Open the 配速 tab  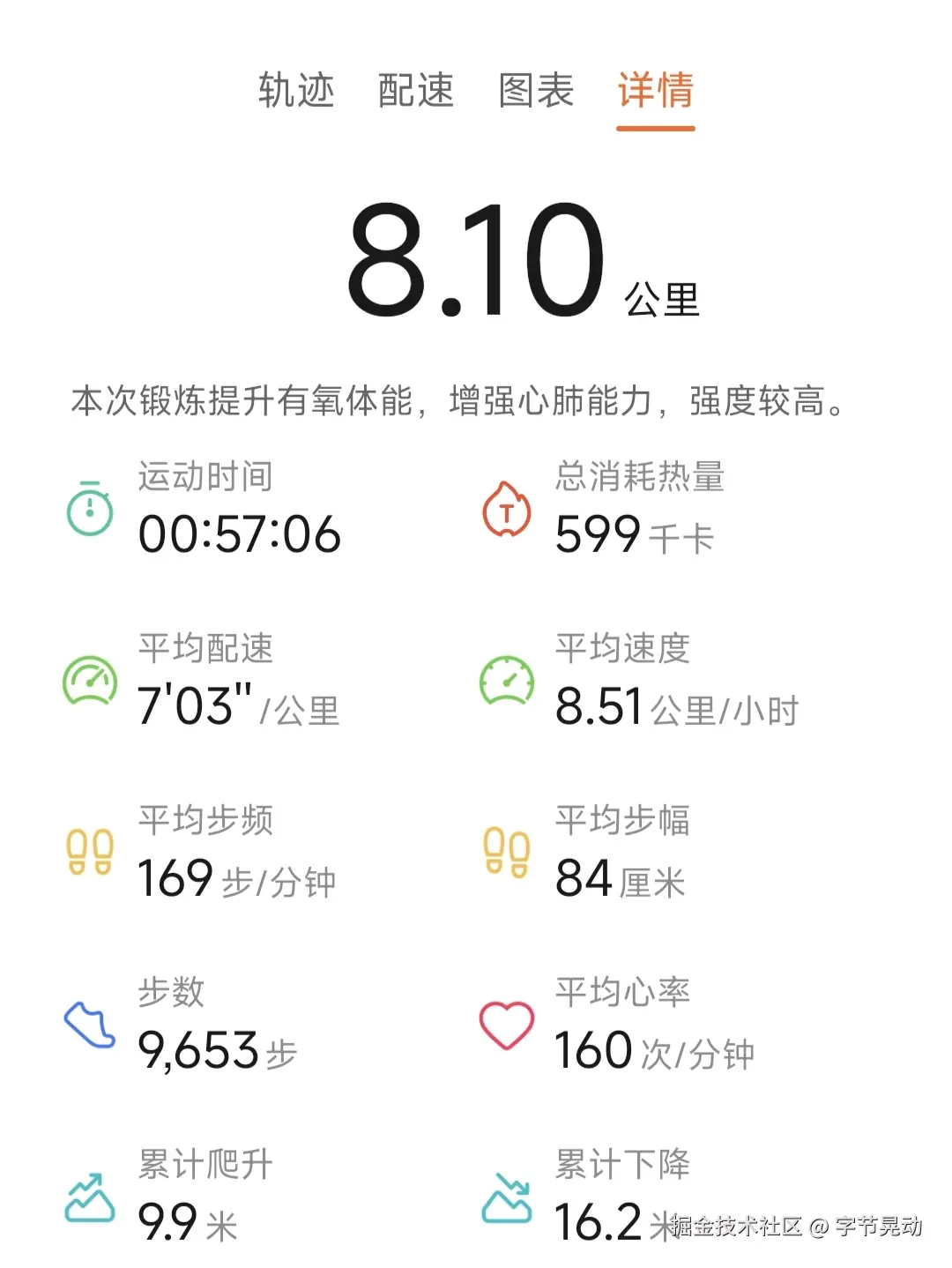(417, 91)
